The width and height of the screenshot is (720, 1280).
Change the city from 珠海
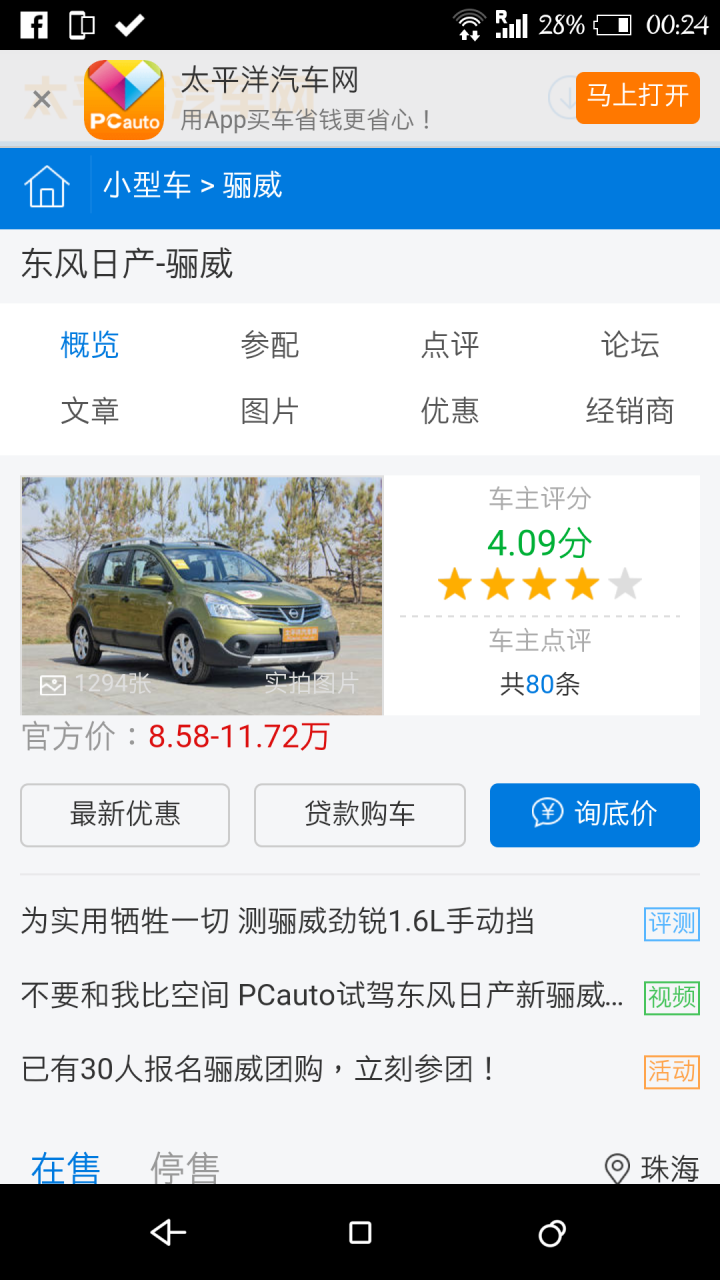coord(652,1168)
